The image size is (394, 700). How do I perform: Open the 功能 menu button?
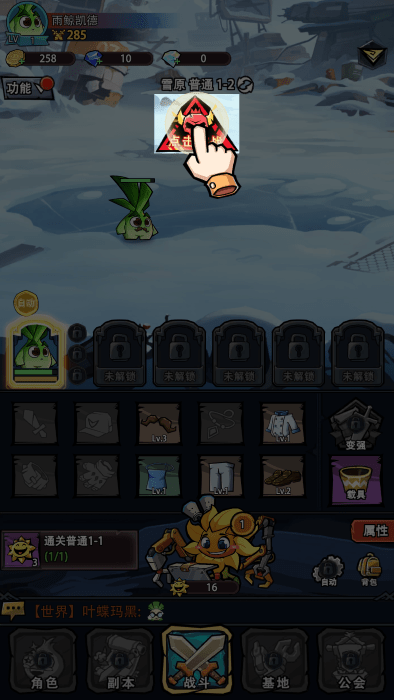28,88
